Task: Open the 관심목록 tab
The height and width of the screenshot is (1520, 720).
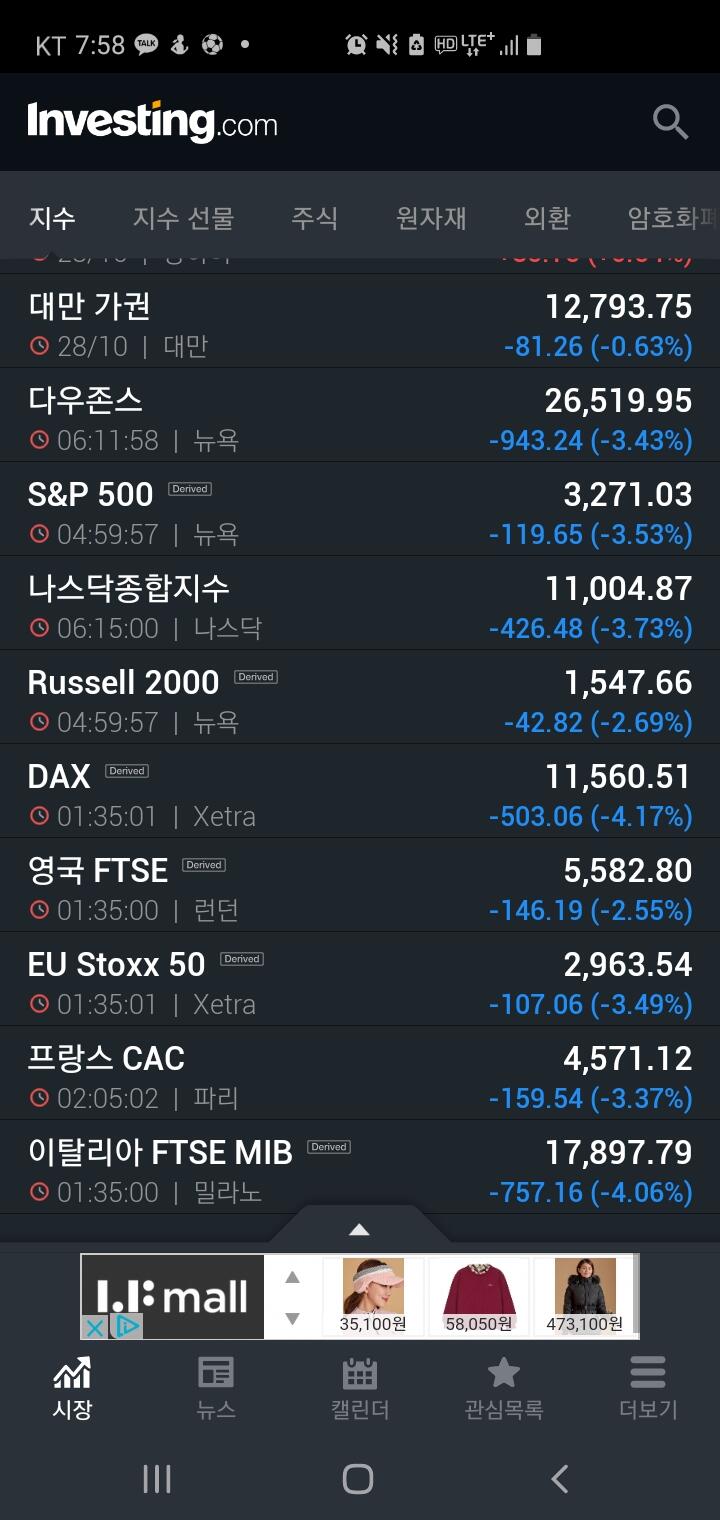Action: point(503,1388)
